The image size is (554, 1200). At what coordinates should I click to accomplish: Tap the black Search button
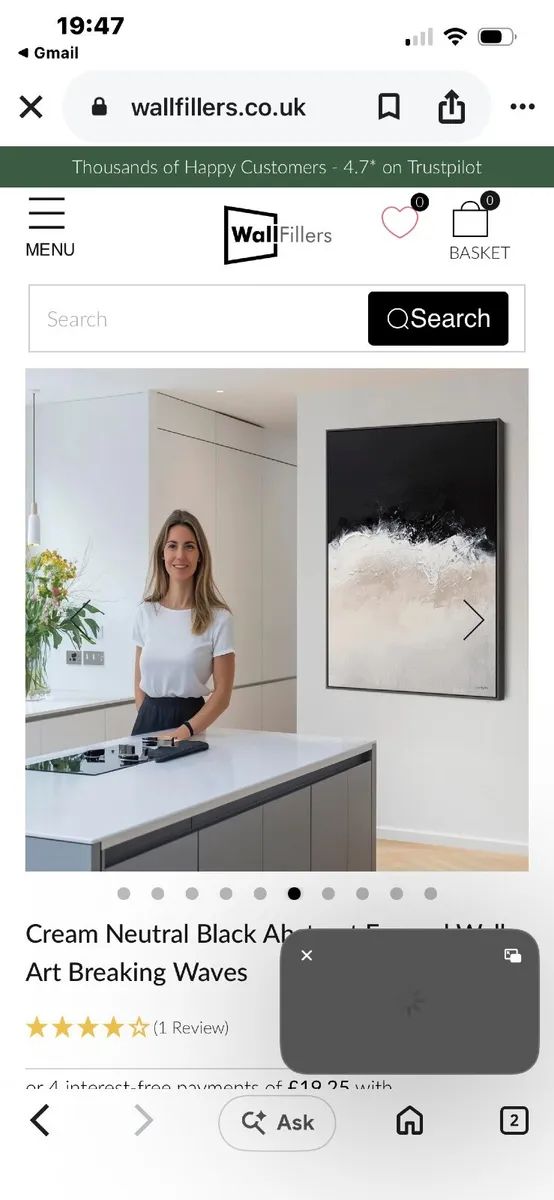(x=438, y=319)
